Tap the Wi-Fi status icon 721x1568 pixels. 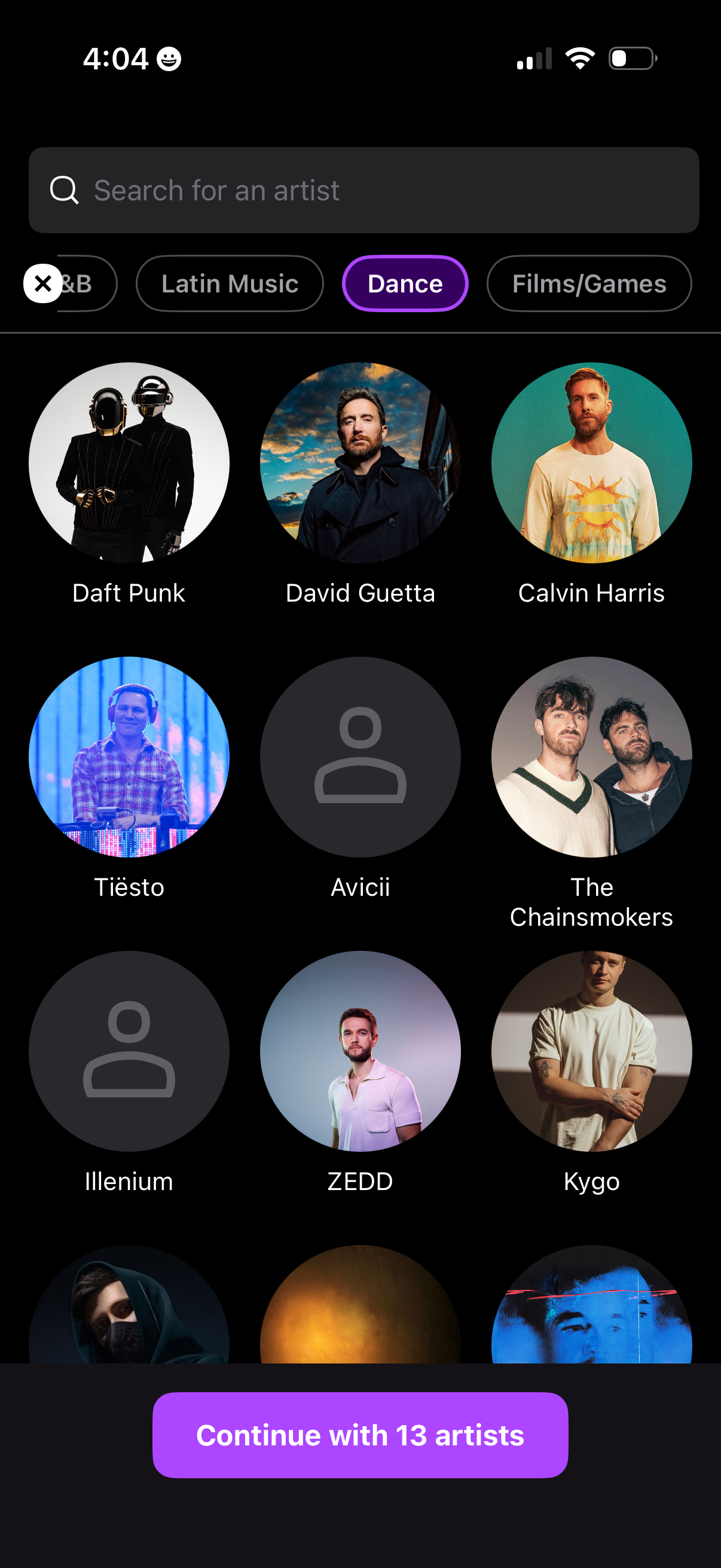(x=579, y=57)
